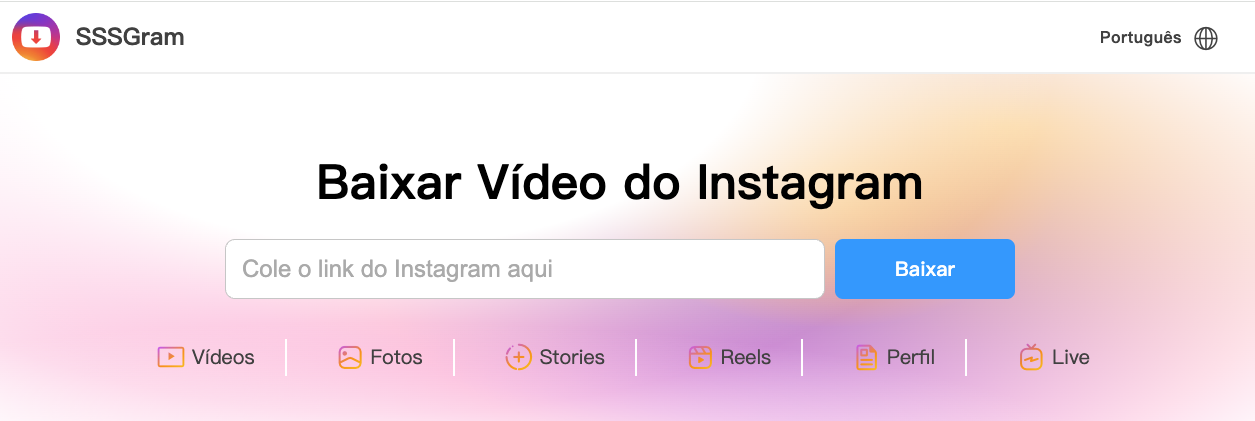
Task: Go to the Live tab
Action: tap(1054, 357)
